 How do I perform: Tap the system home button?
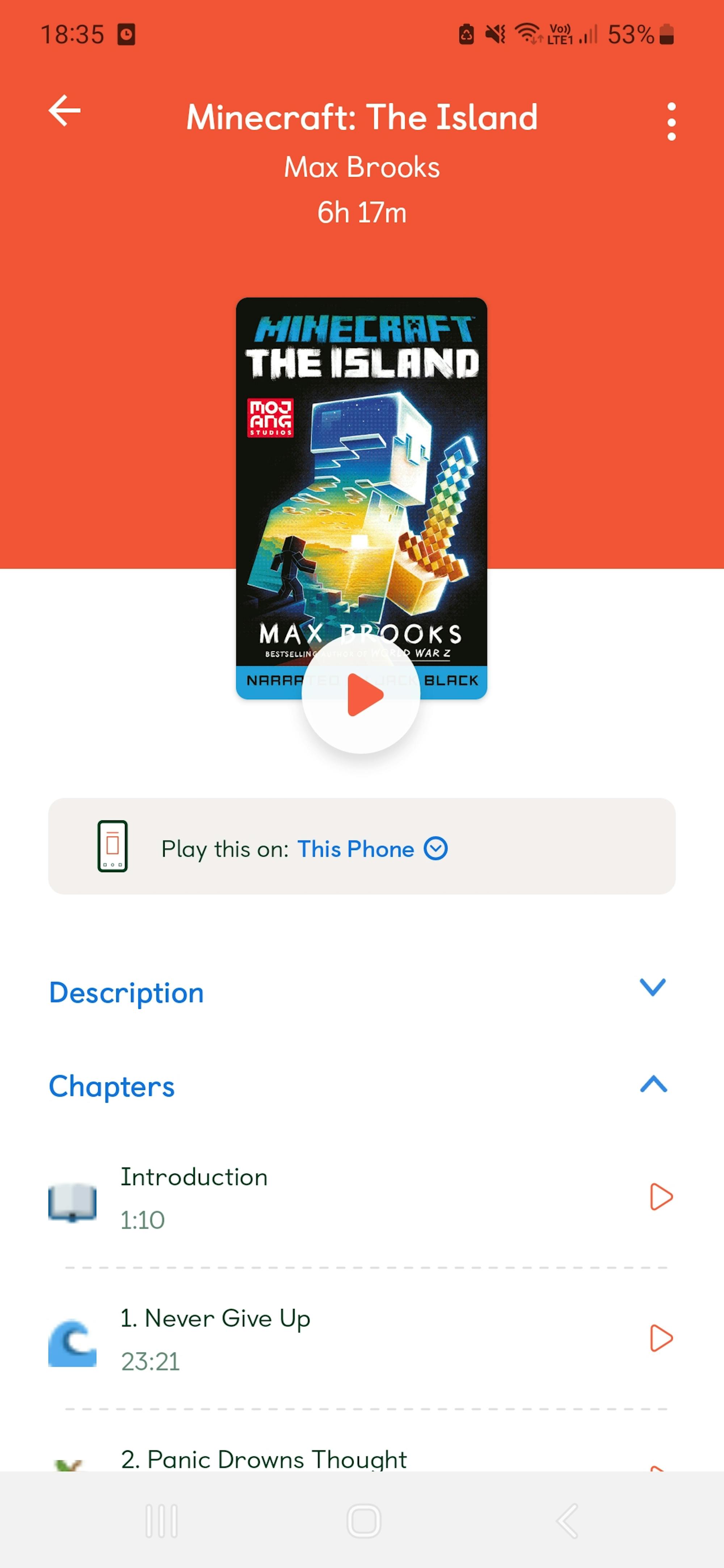pos(363,1521)
